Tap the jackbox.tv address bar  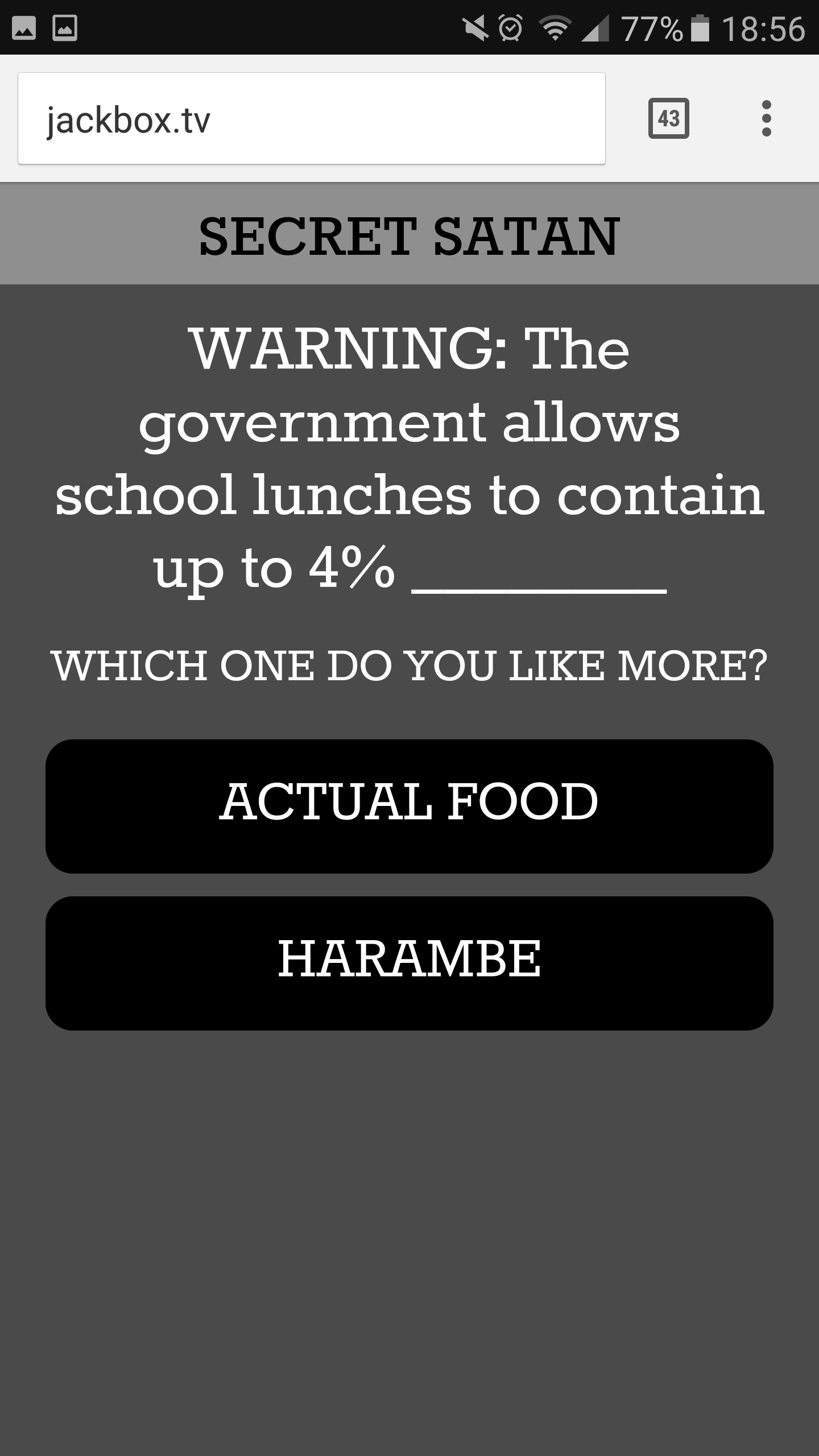click(311, 119)
